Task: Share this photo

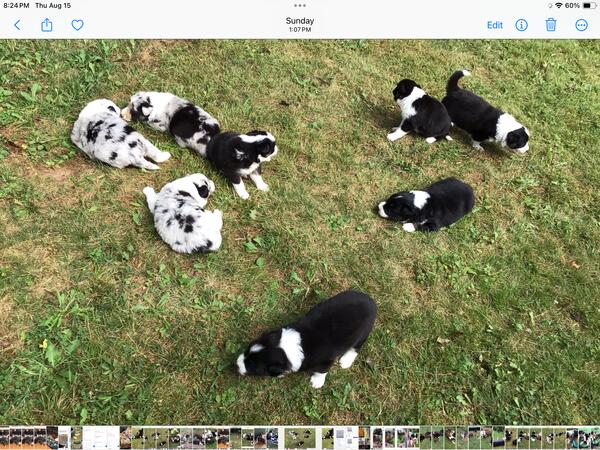Action: click(46, 25)
